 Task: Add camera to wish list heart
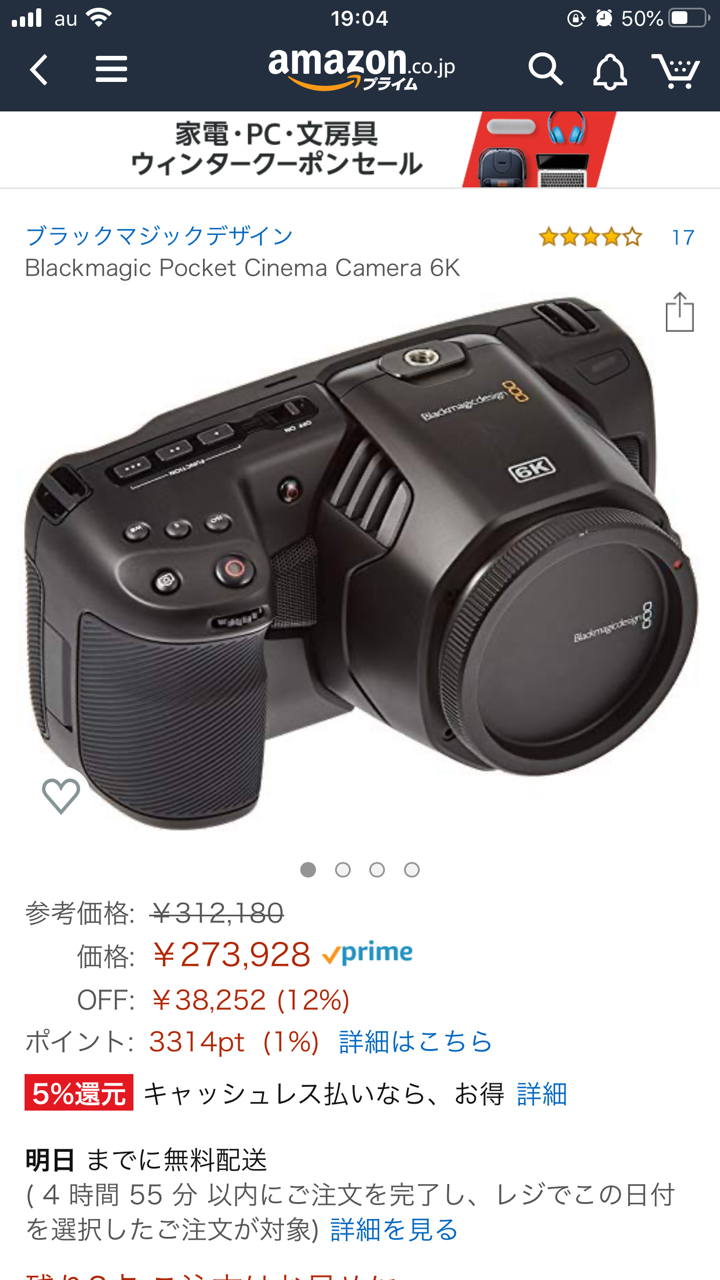pos(61,796)
